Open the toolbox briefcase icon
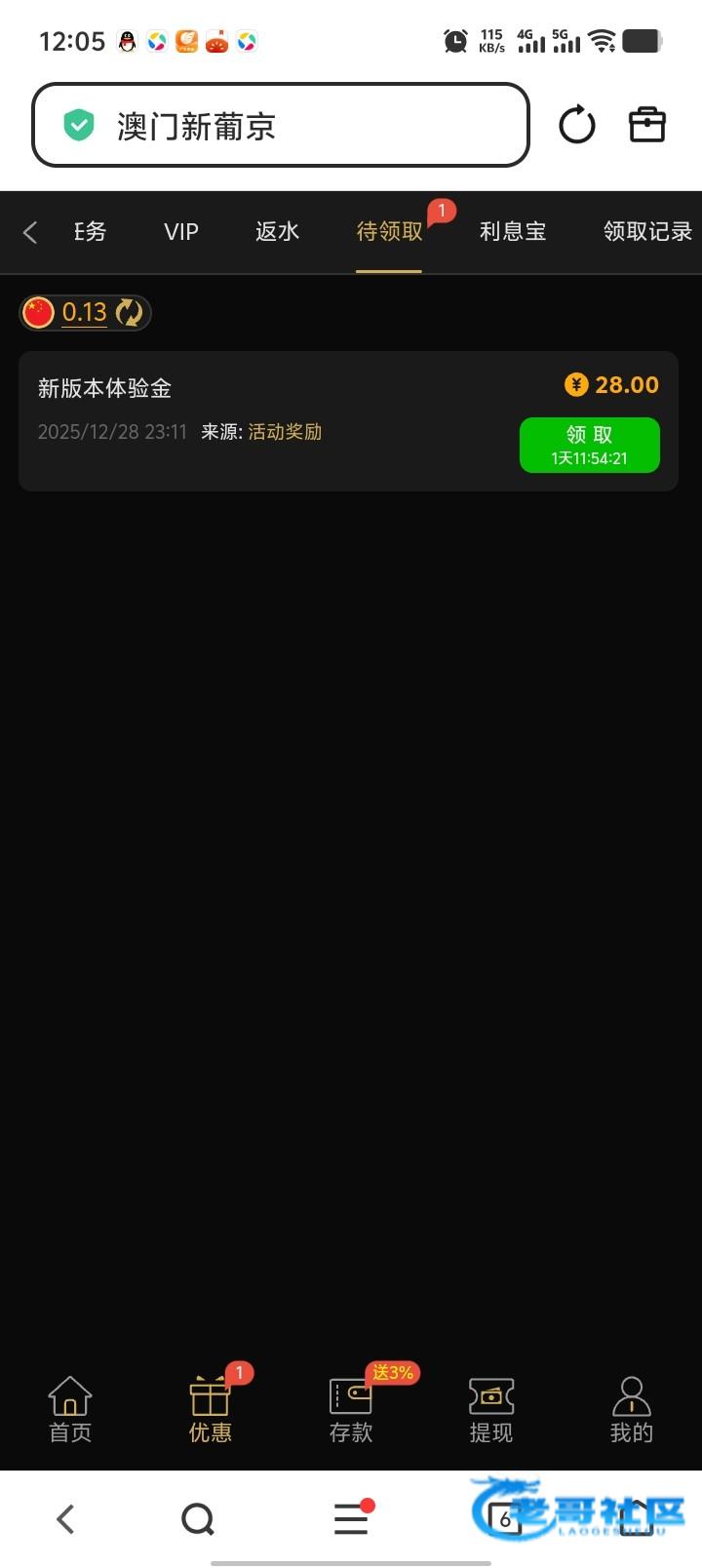The image size is (702, 1568). [x=646, y=125]
